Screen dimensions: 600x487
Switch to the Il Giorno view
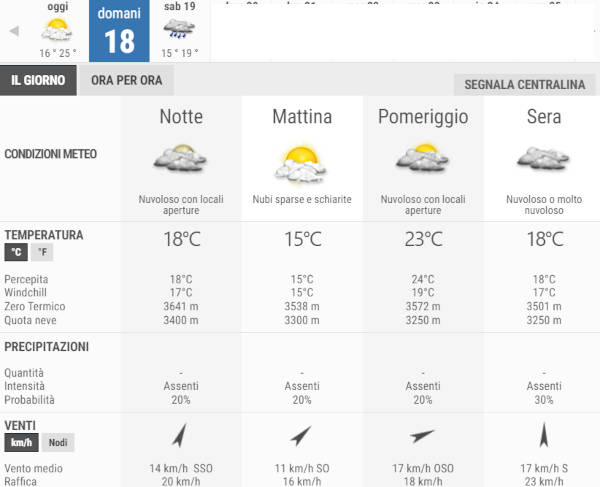tap(38, 81)
